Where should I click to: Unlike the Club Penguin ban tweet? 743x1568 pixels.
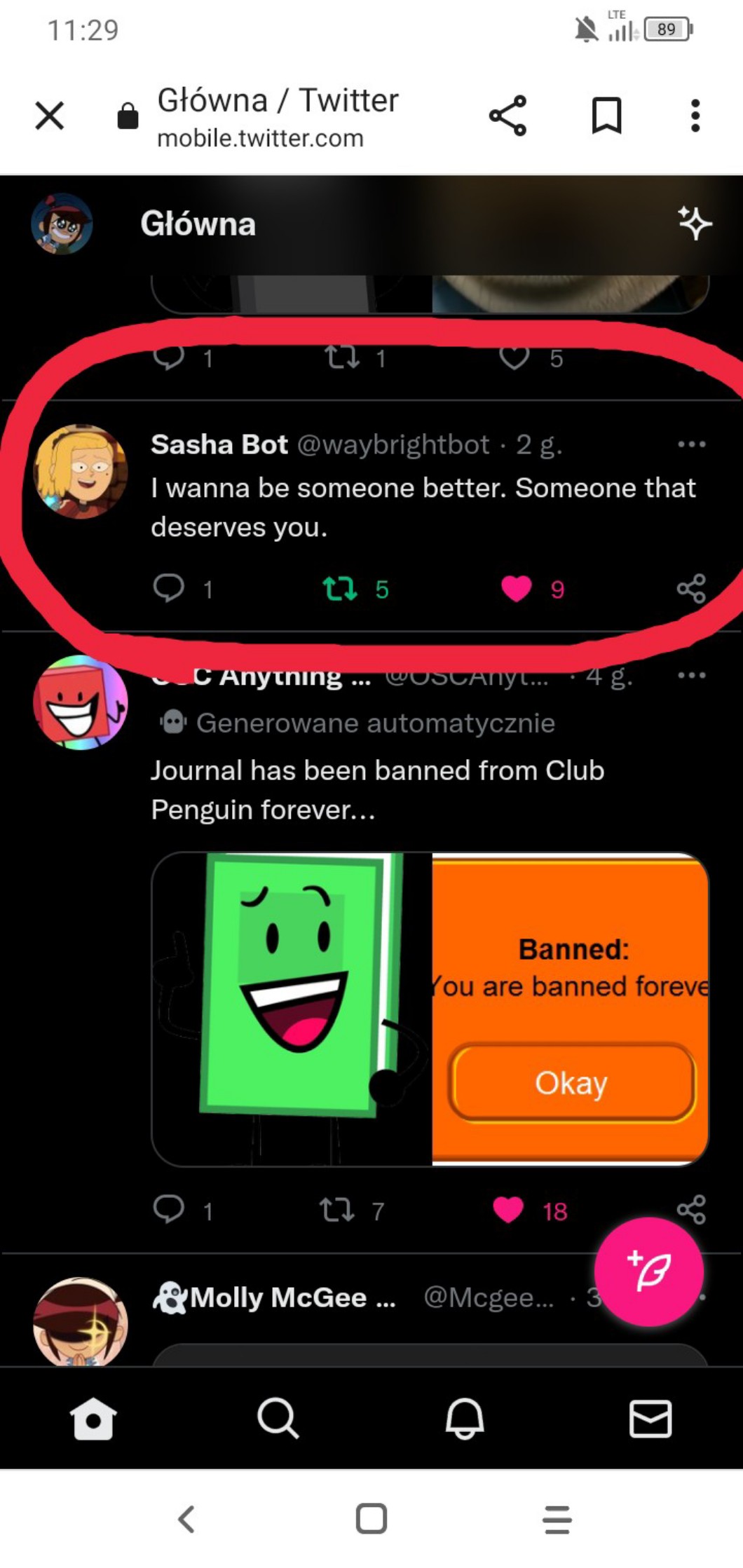(x=508, y=1211)
